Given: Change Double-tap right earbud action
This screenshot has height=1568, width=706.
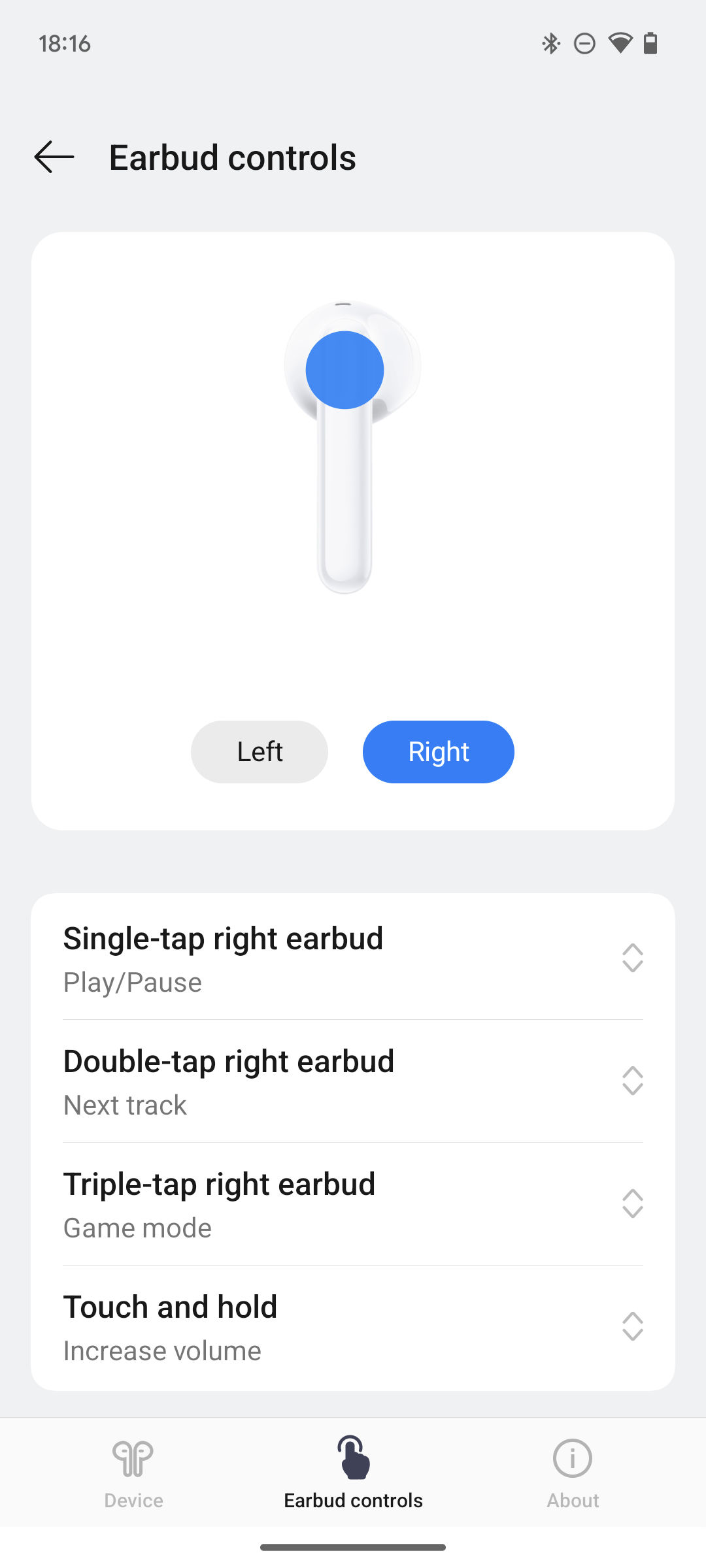Looking at the screenshot, I should [x=353, y=1081].
